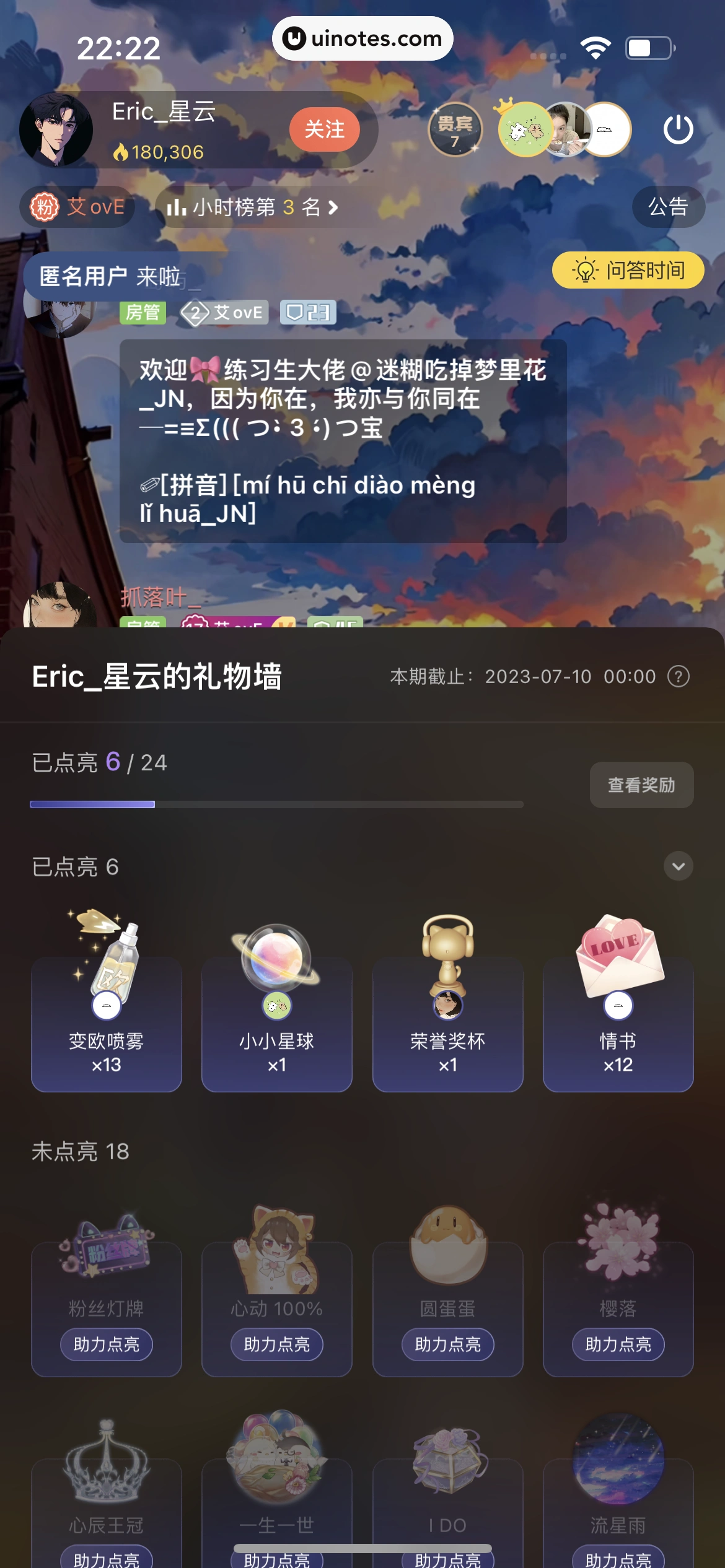725x1568 pixels.
Task: Follow Eric_星云 with the 关注 button
Action: click(x=324, y=129)
